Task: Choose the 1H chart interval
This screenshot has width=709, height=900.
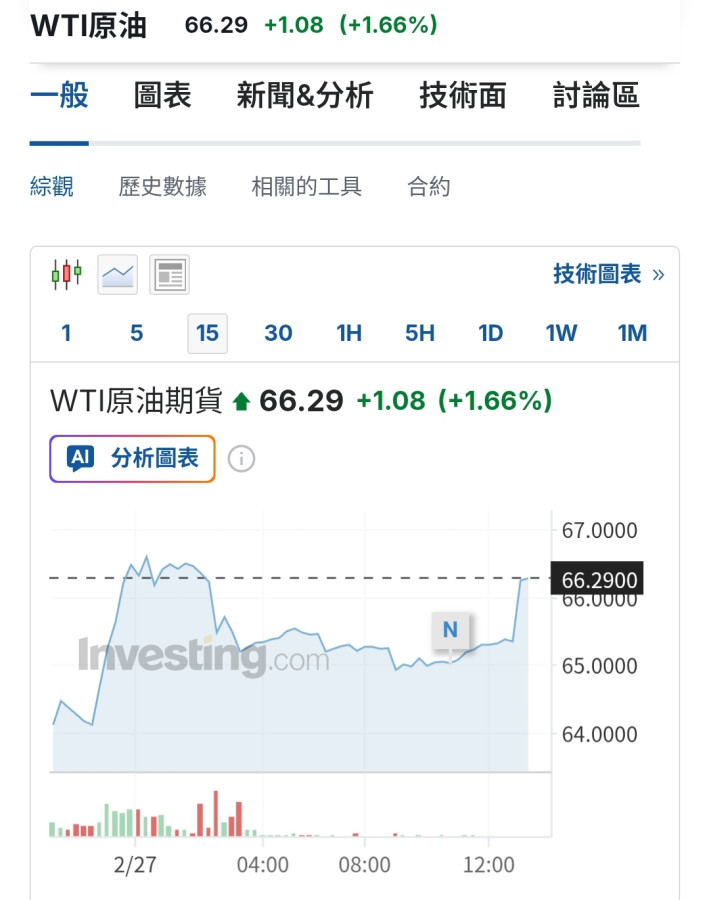Action: coord(349,333)
